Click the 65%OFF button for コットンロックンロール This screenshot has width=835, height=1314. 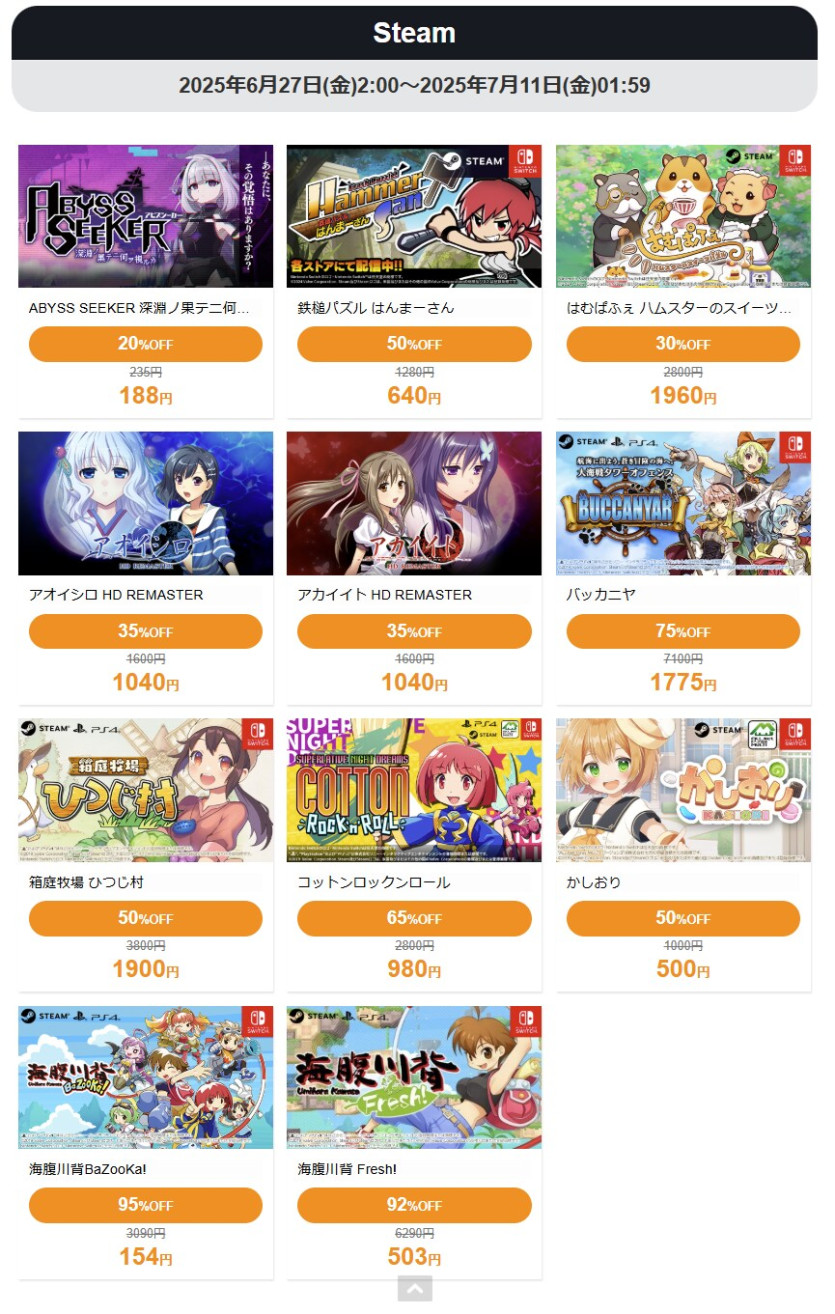tap(414, 918)
